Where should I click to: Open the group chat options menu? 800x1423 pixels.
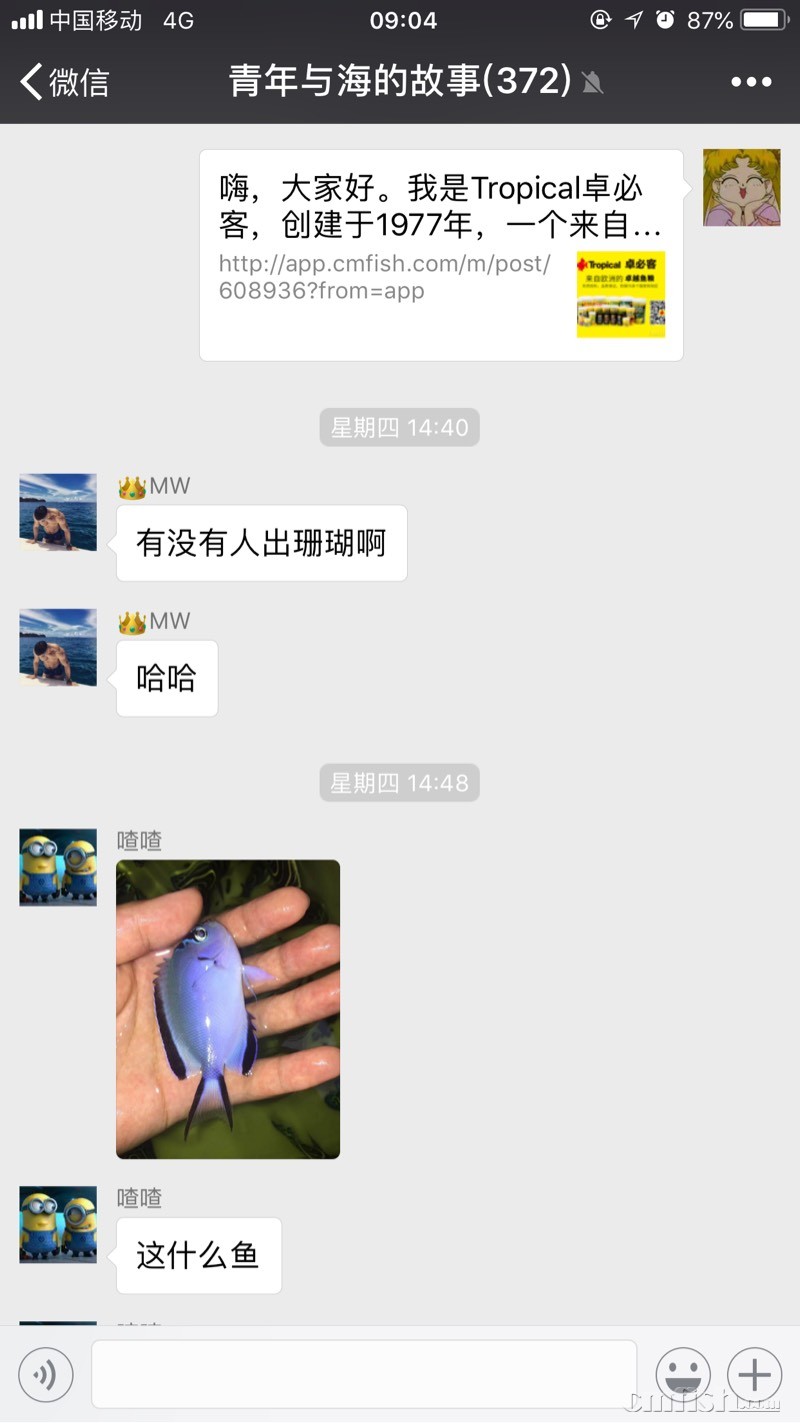[751, 81]
